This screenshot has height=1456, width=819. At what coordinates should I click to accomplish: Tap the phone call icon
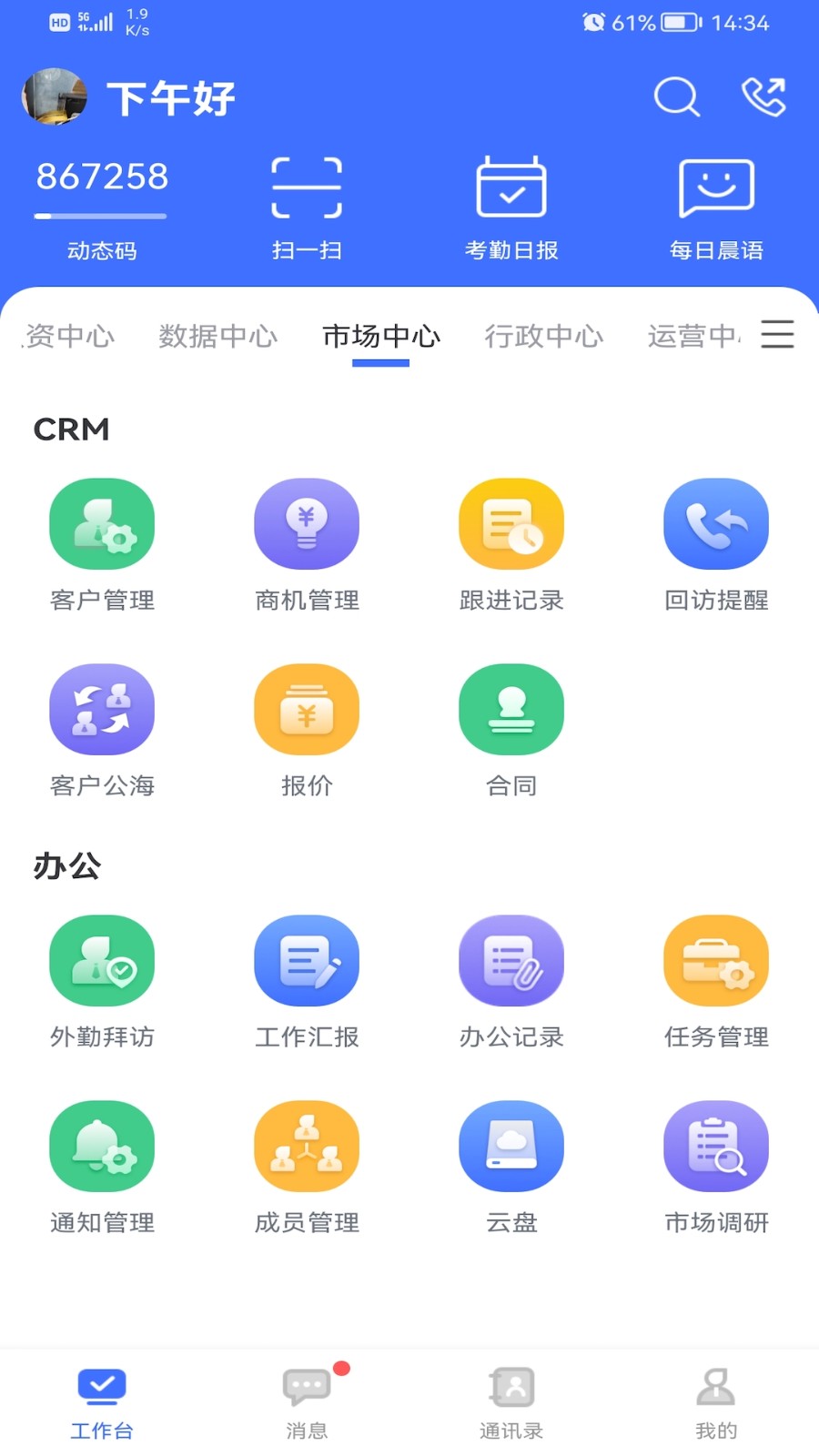pyautogui.click(x=763, y=96)
